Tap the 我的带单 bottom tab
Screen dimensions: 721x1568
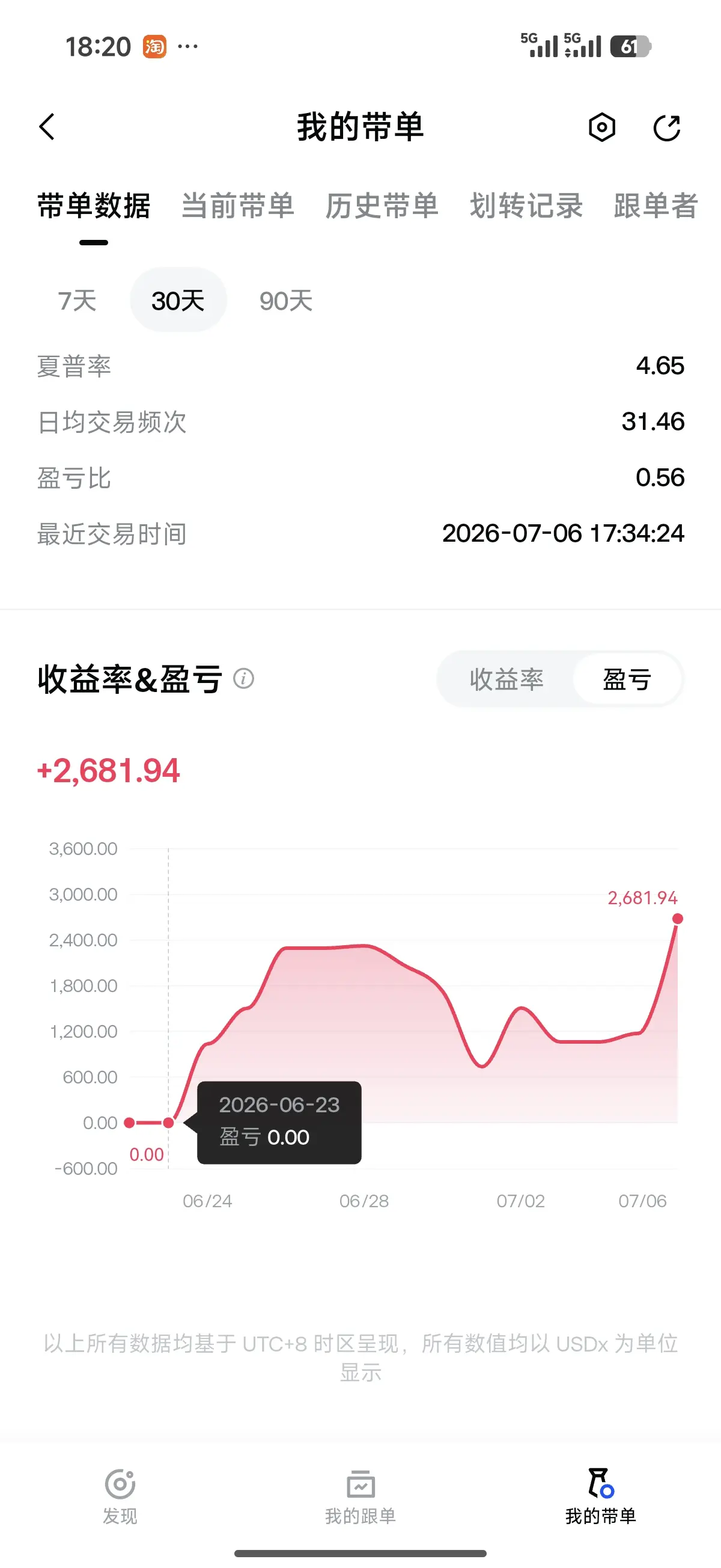(x=600, y=1496)
